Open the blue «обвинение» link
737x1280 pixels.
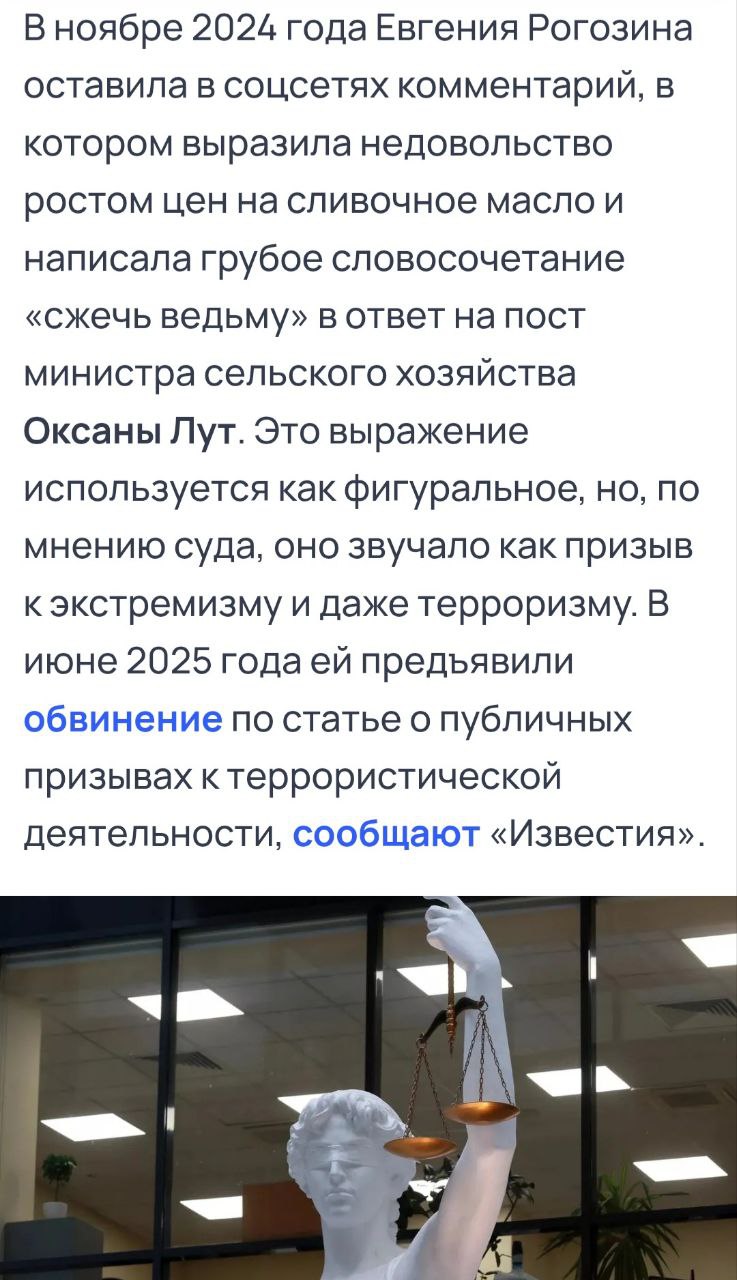(x=121, y=719)
